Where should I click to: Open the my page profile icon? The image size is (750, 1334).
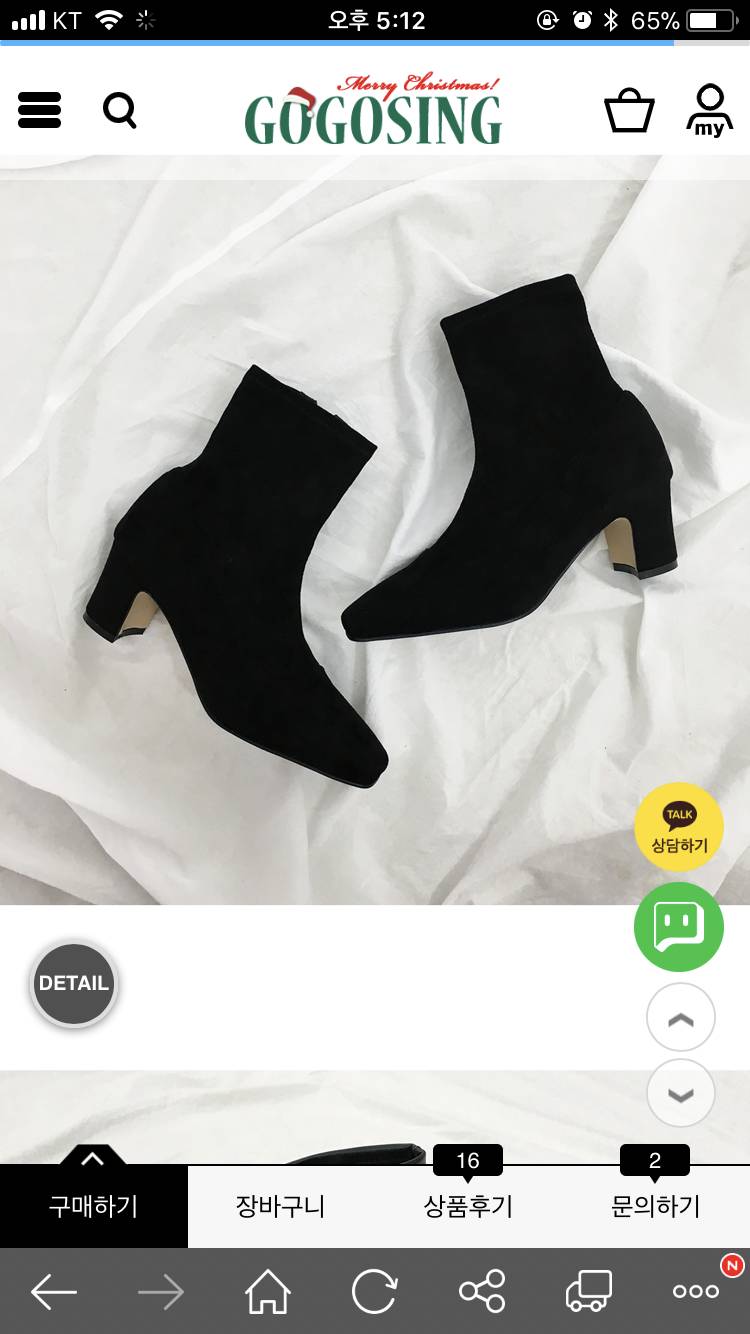pyautogui.click(x=709, y=110)
